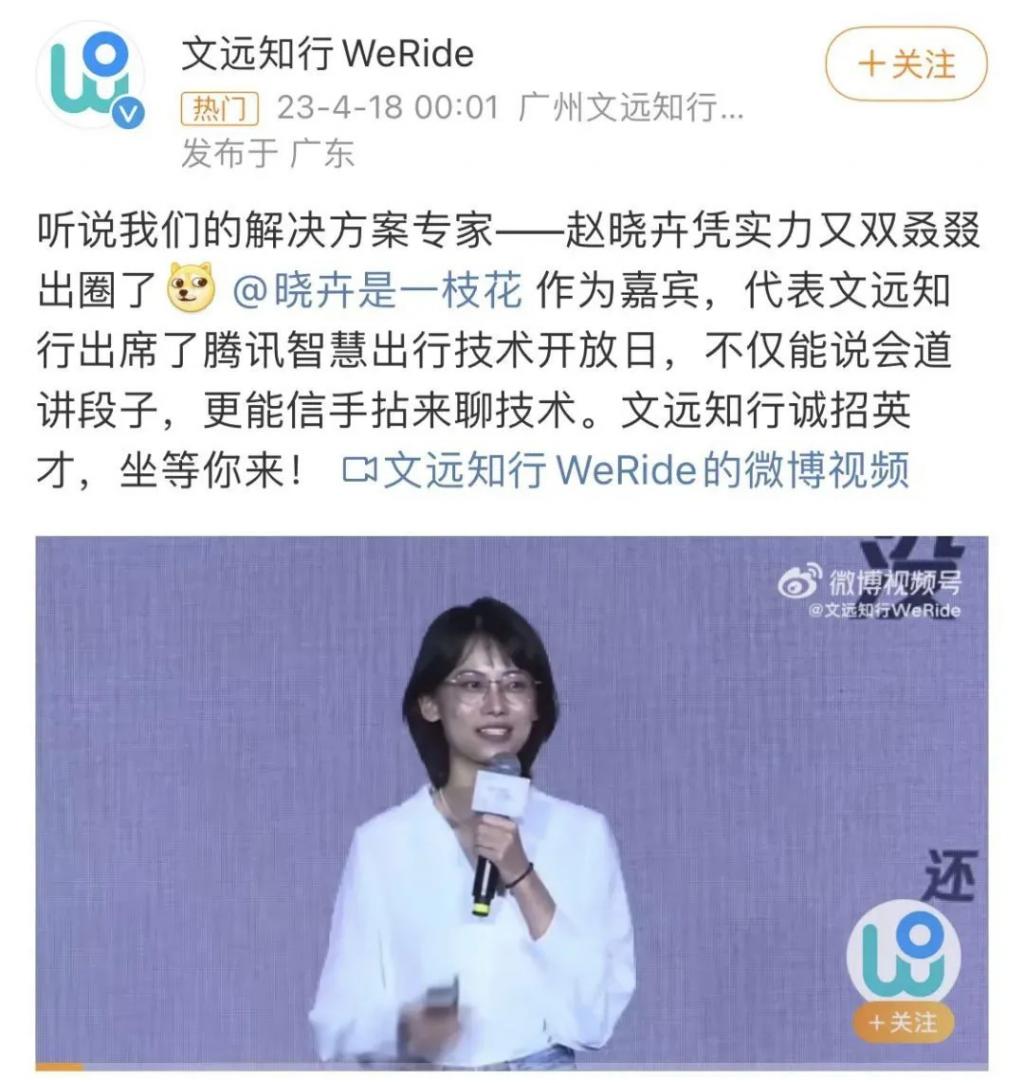Follow 文远知行 WeRide with the top +关注 button
Image resolution: width=1024 pixels, height=1083 pixels.
pyautogui.click(x=906, y=65)
